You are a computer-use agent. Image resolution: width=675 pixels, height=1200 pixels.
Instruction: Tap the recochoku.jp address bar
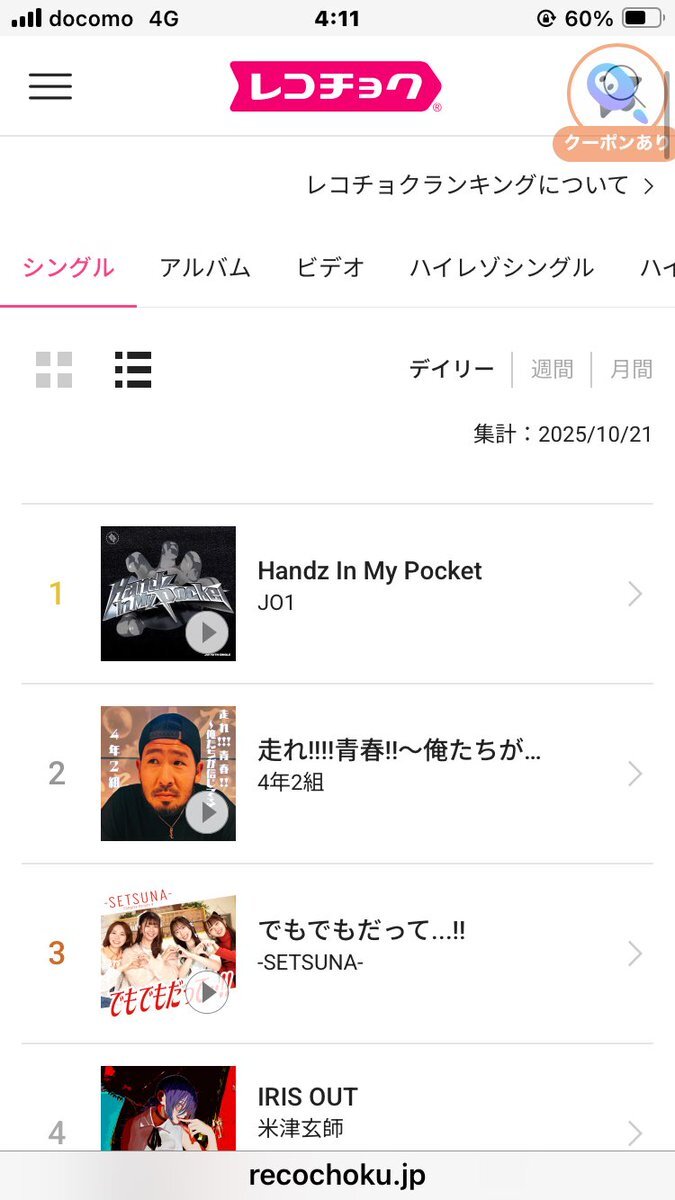point(337,1176)
